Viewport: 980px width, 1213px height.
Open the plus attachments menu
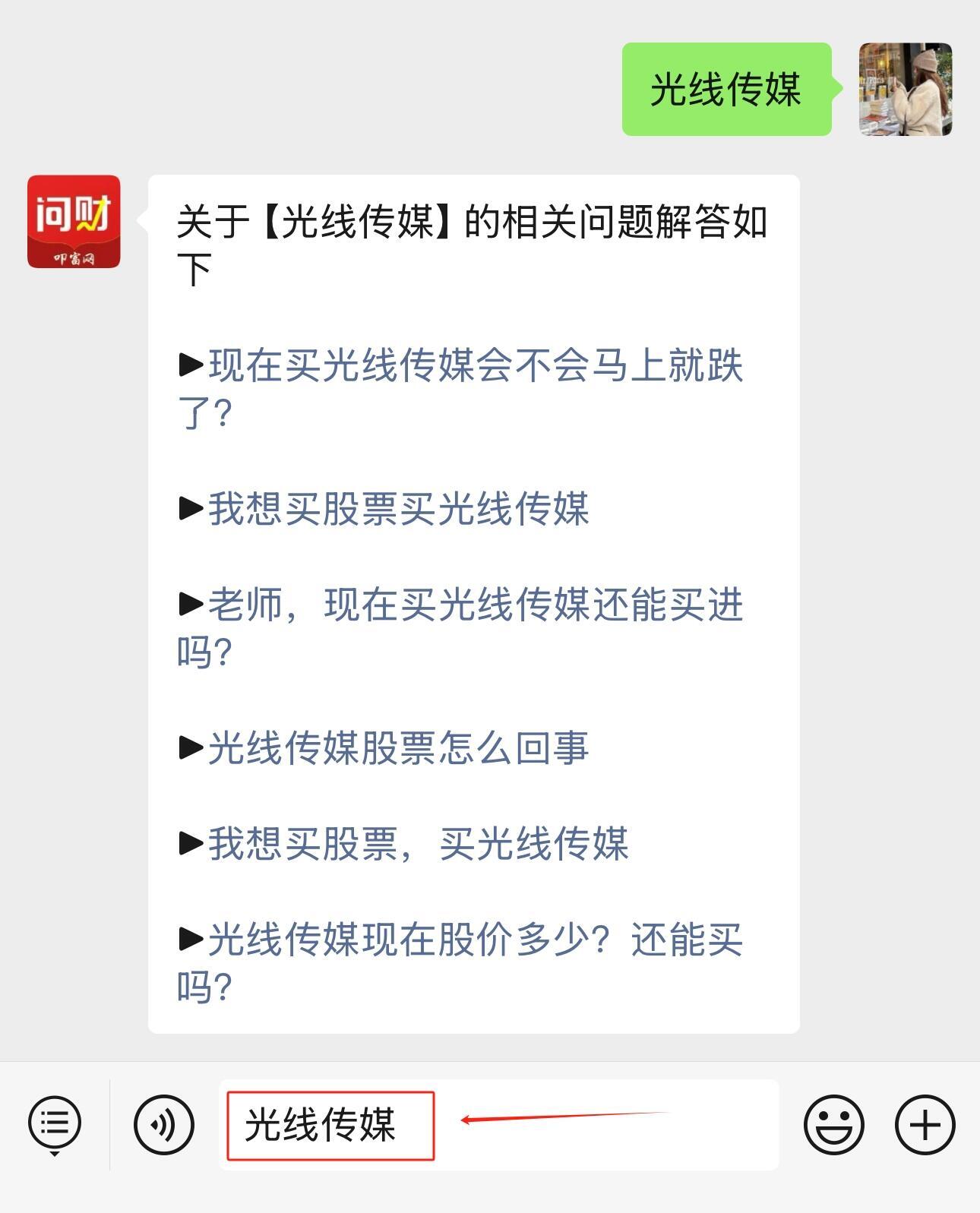[924, 1125]
